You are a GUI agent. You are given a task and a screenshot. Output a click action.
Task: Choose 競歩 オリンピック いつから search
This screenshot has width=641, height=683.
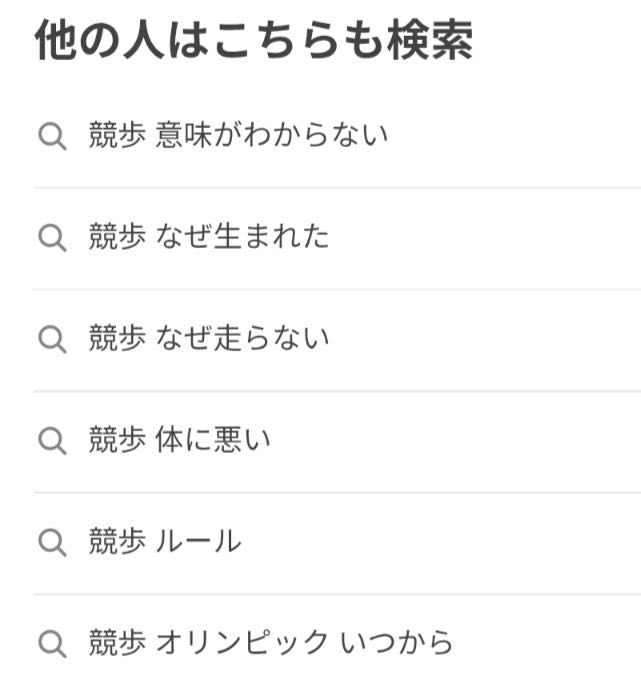(270, 642)
